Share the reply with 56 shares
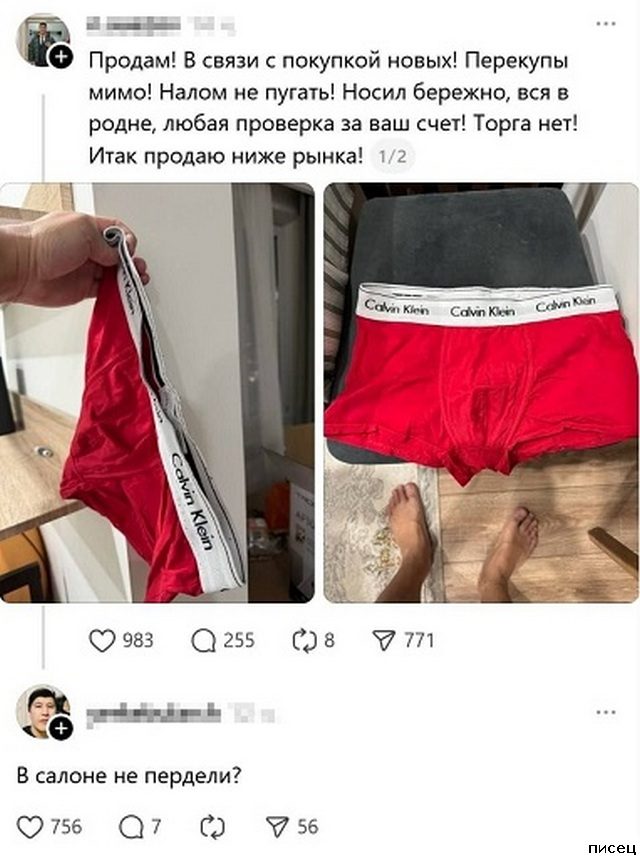 [x=277, y=826]
